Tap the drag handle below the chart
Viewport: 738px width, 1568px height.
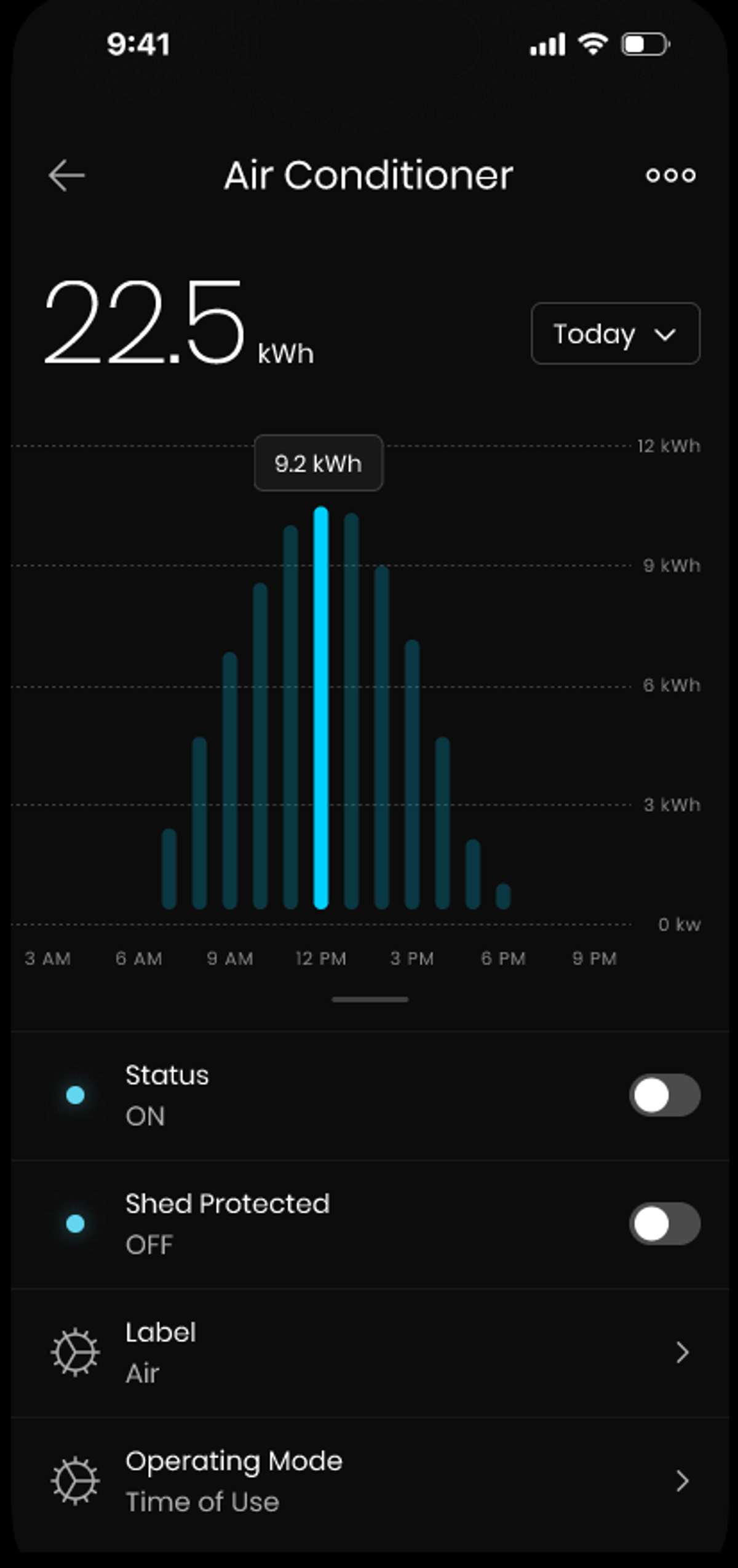370,999
